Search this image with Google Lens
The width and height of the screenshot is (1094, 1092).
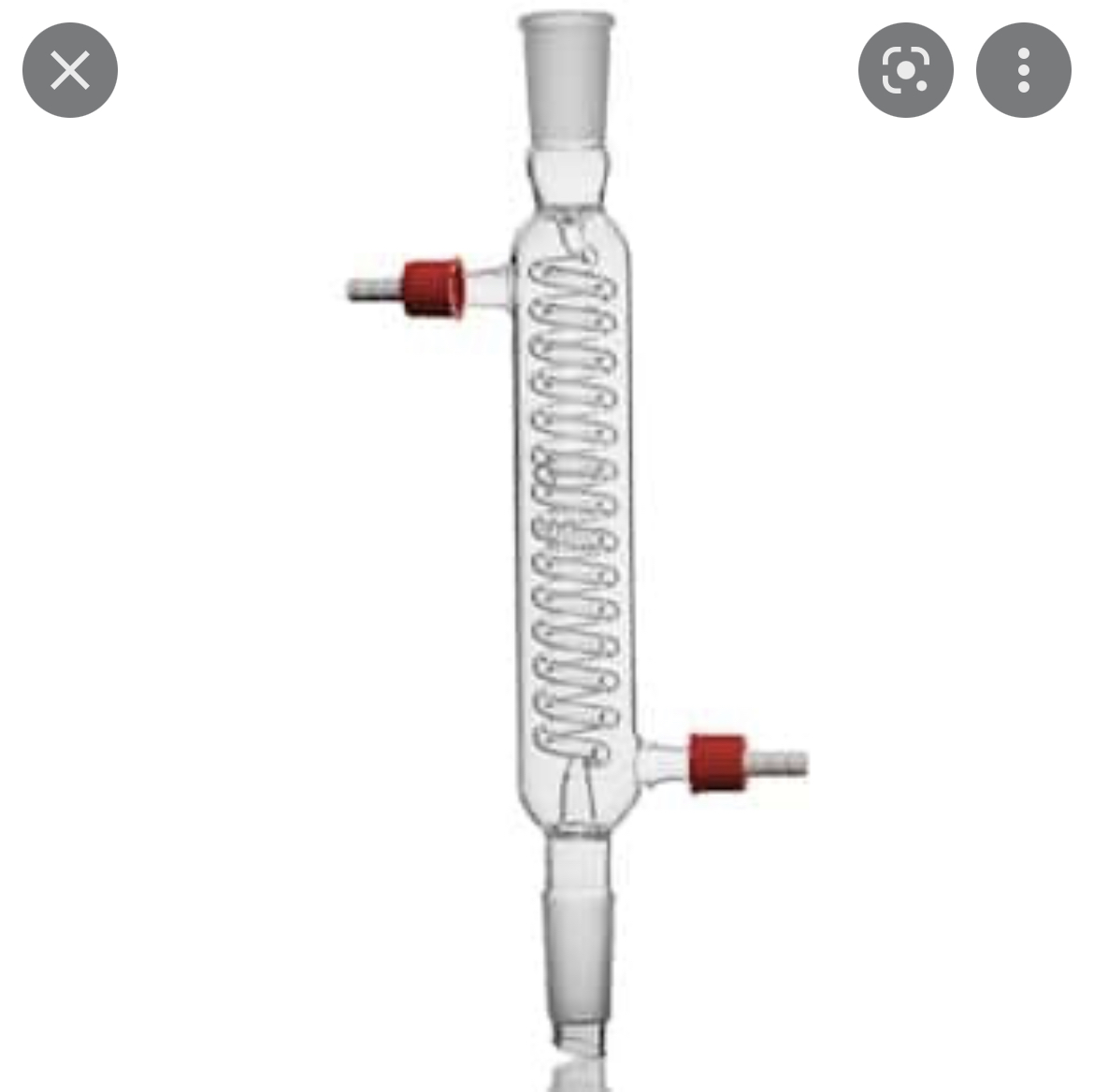coord(905,70)
